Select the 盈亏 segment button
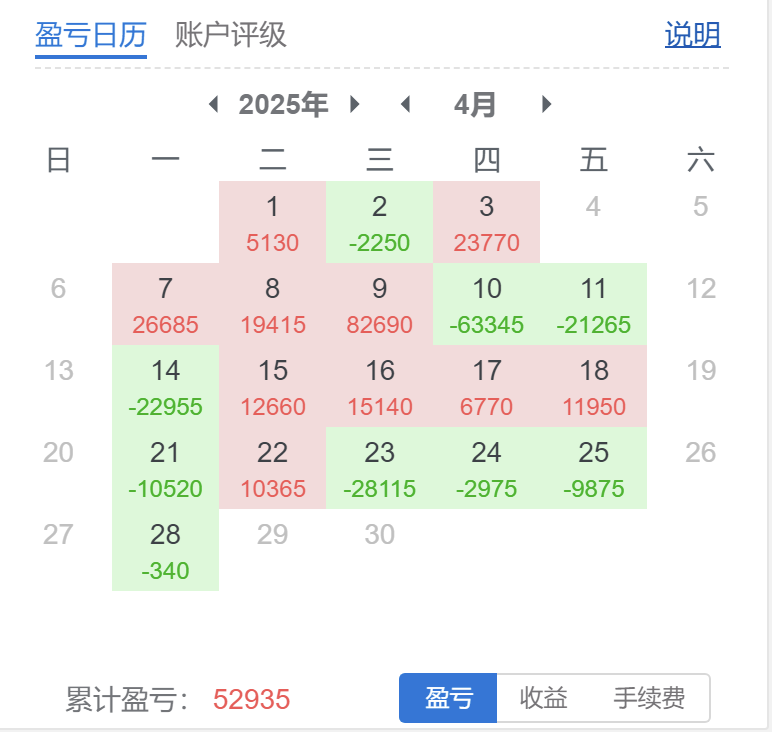The height and width of the screenshot is (732, 772). 448,698
